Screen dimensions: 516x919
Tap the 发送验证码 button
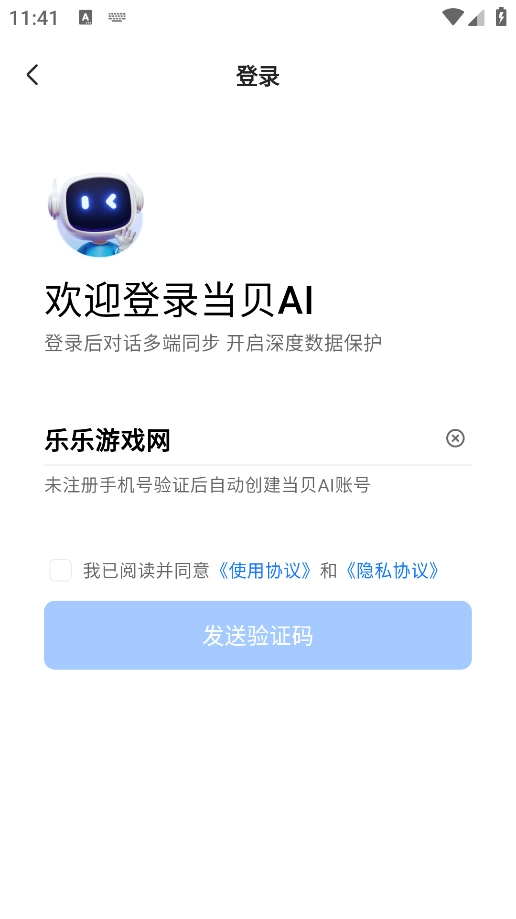(258, 635)
